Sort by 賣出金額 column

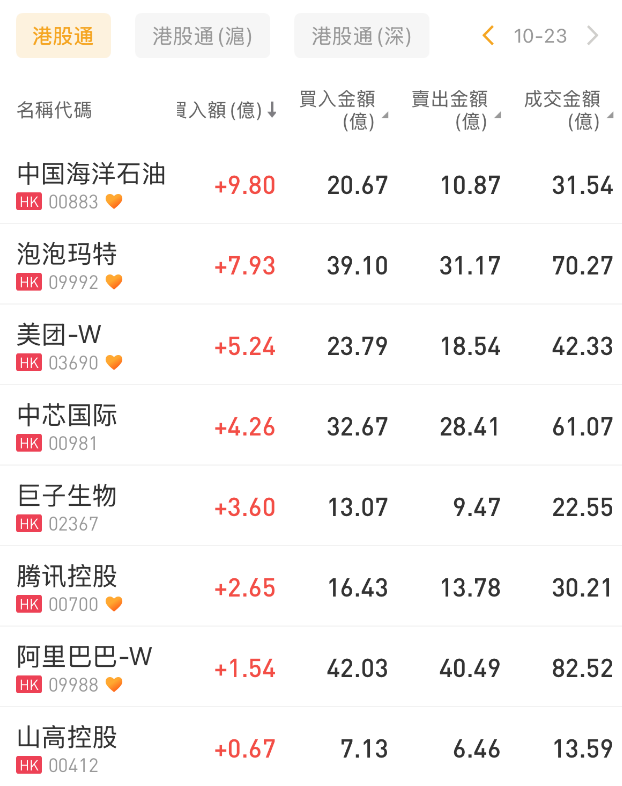pos(454,110)
